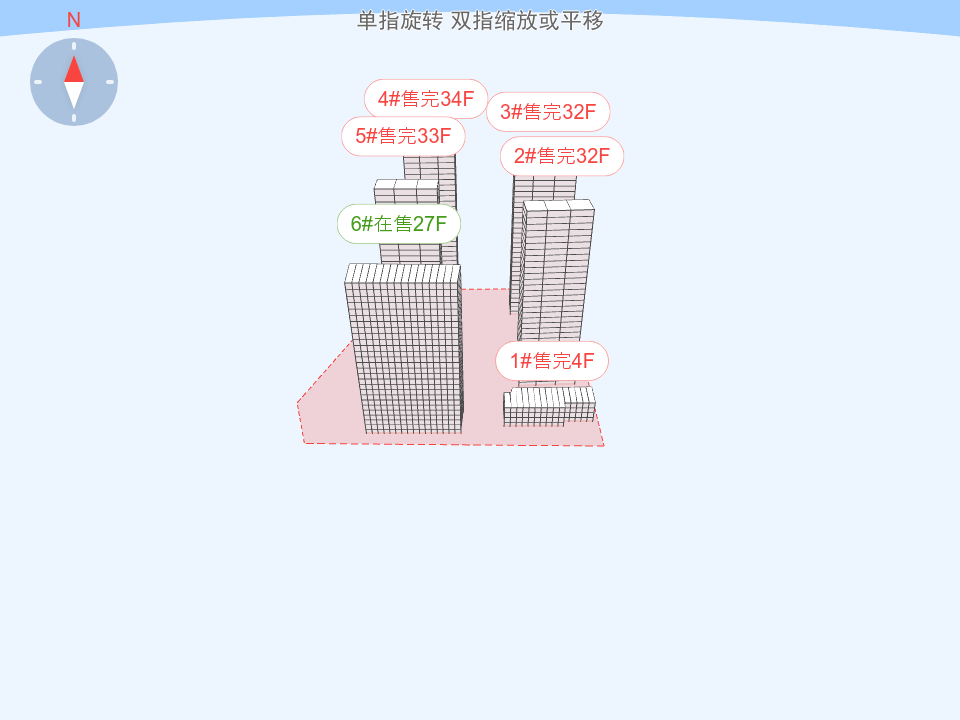The image size is (960, 720).
Task: Select building 2# sold out 32F label
Action: click(x=562, y=156)
